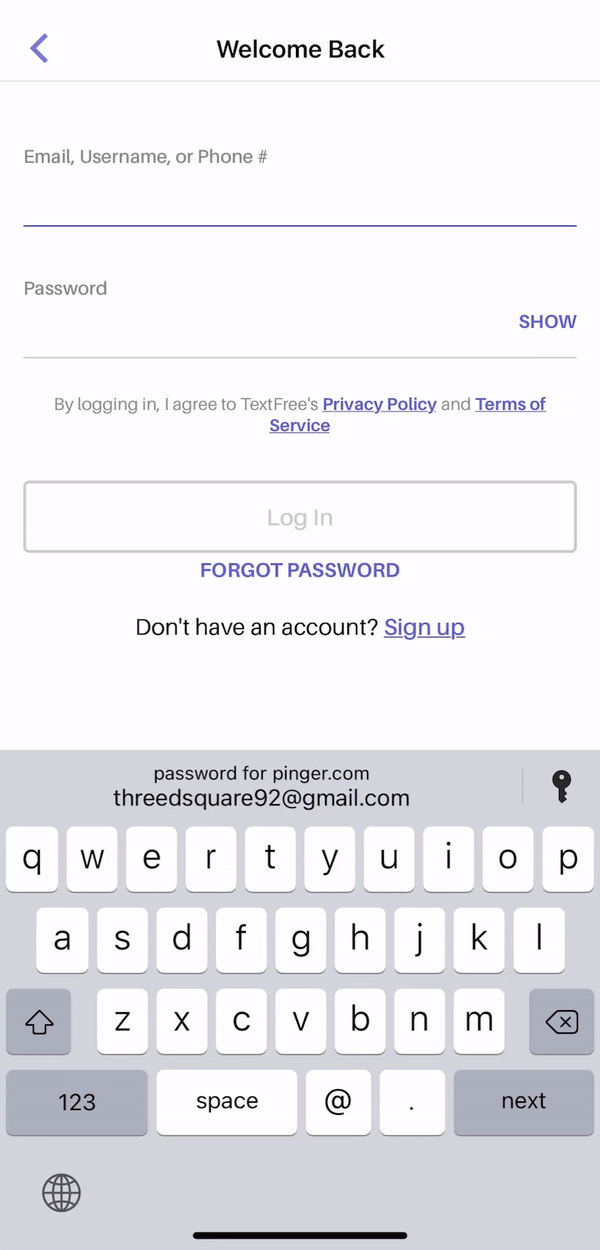Switch to the 123 numeric keyboard
600x1250 pixels.
(77, 1102)
